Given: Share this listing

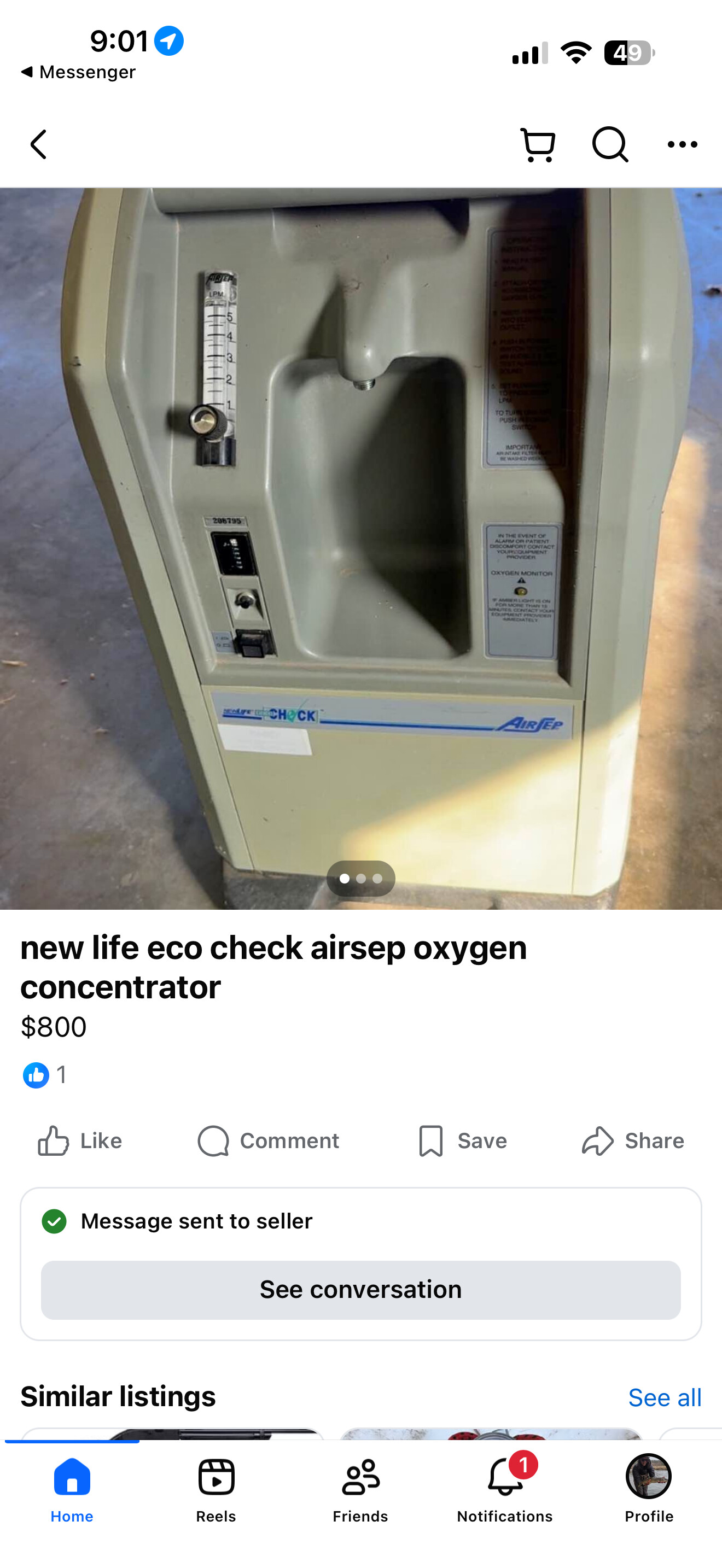Looking at the screenshot, I should point(633,1140).
